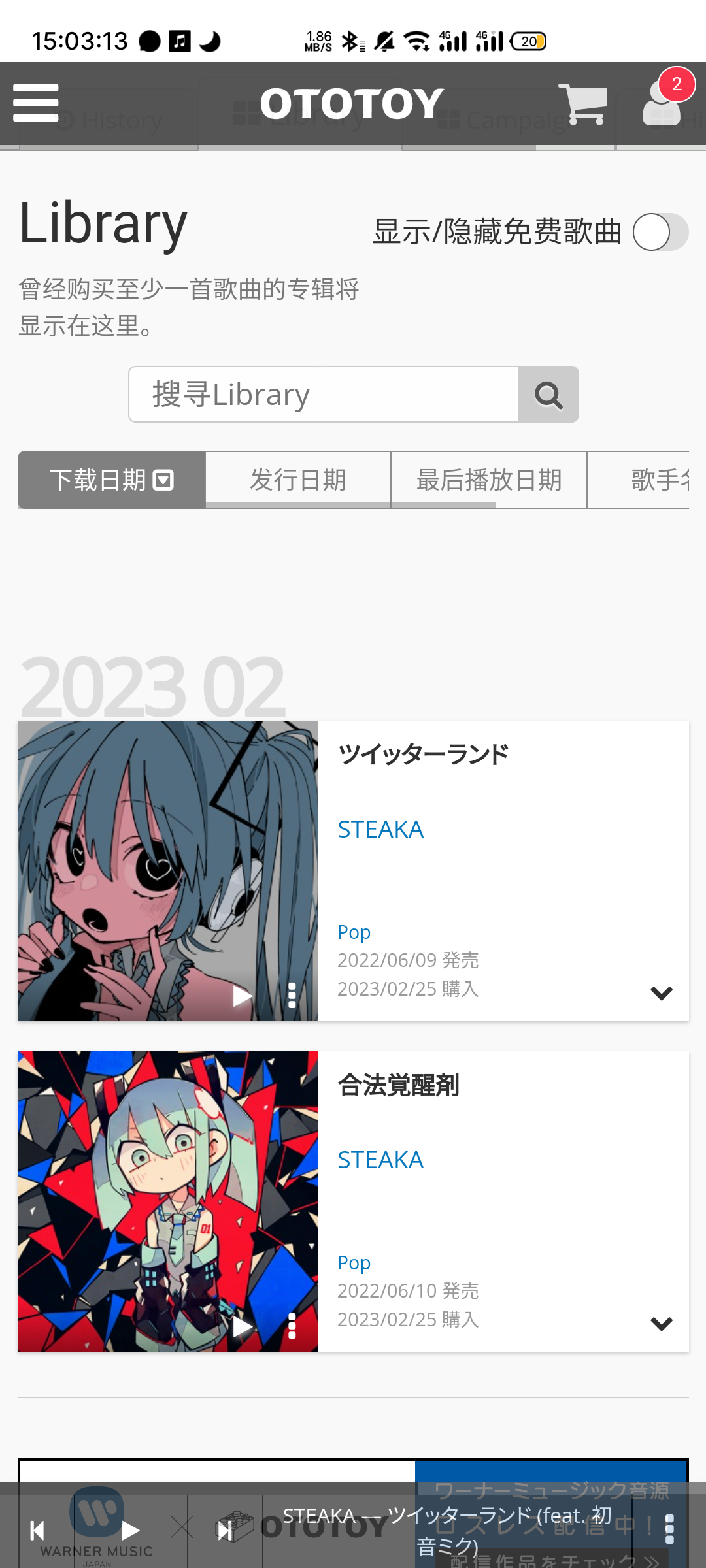Screen dimensions: 706x1568
Task: Sort library by 下载日期
Action: click(x=111, y=480)
